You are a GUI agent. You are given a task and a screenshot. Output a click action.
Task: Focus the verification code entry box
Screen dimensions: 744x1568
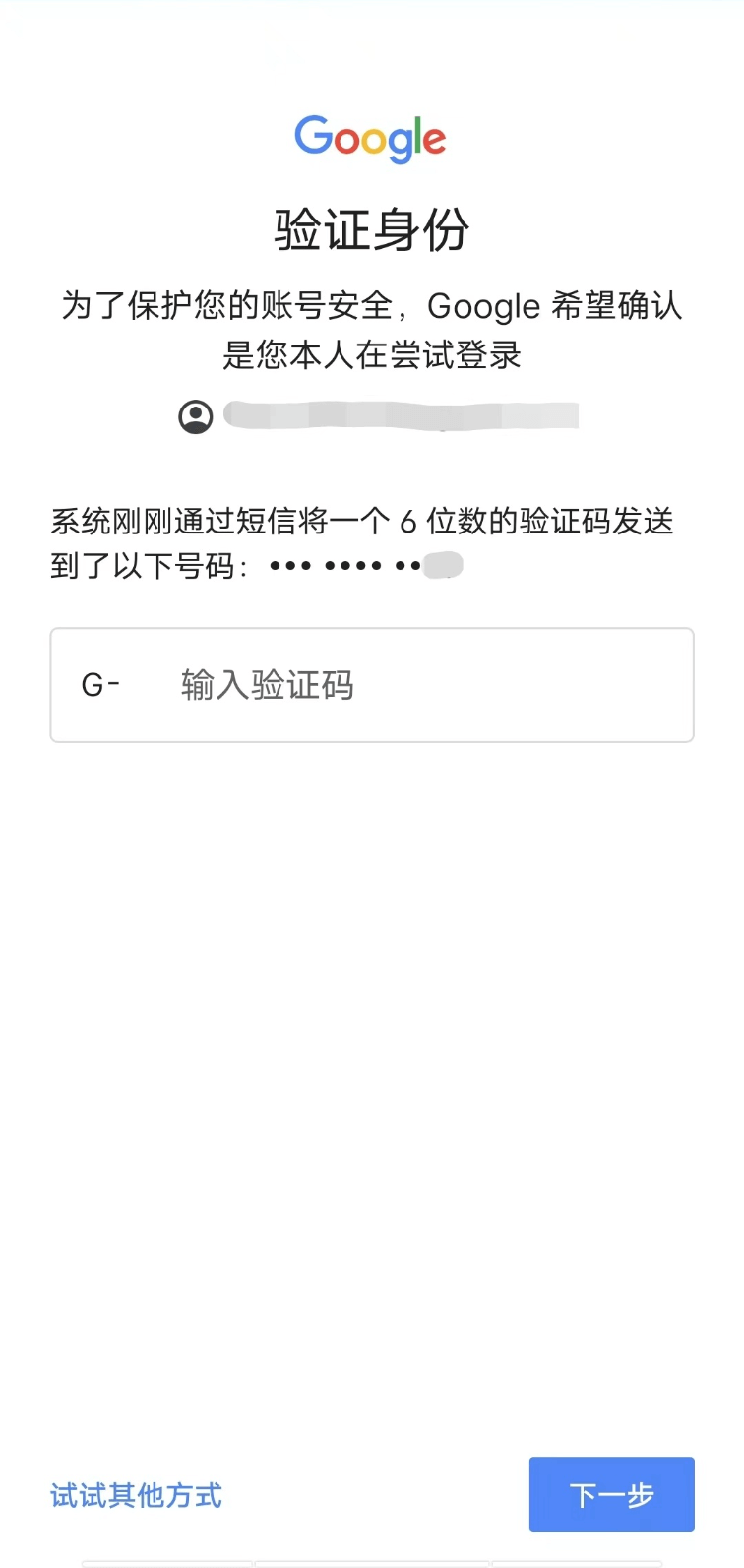tap(372, 684)
